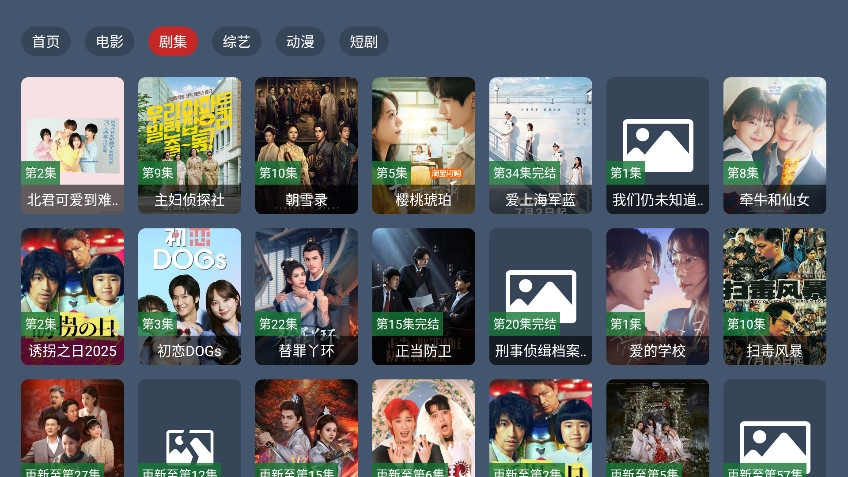Screen dimensions: 848x477
Task: Open 初恋DOGs series card
Action: click(x=190, y=296)
